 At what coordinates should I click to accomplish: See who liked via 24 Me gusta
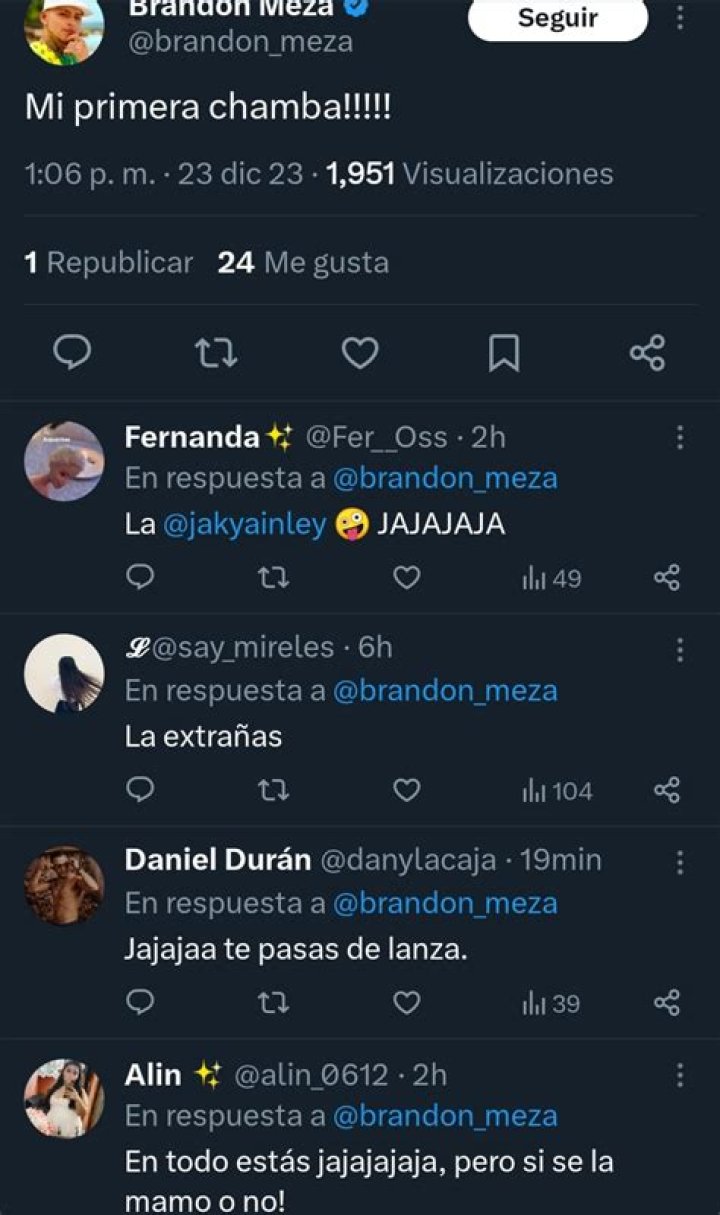click(303, 263)
